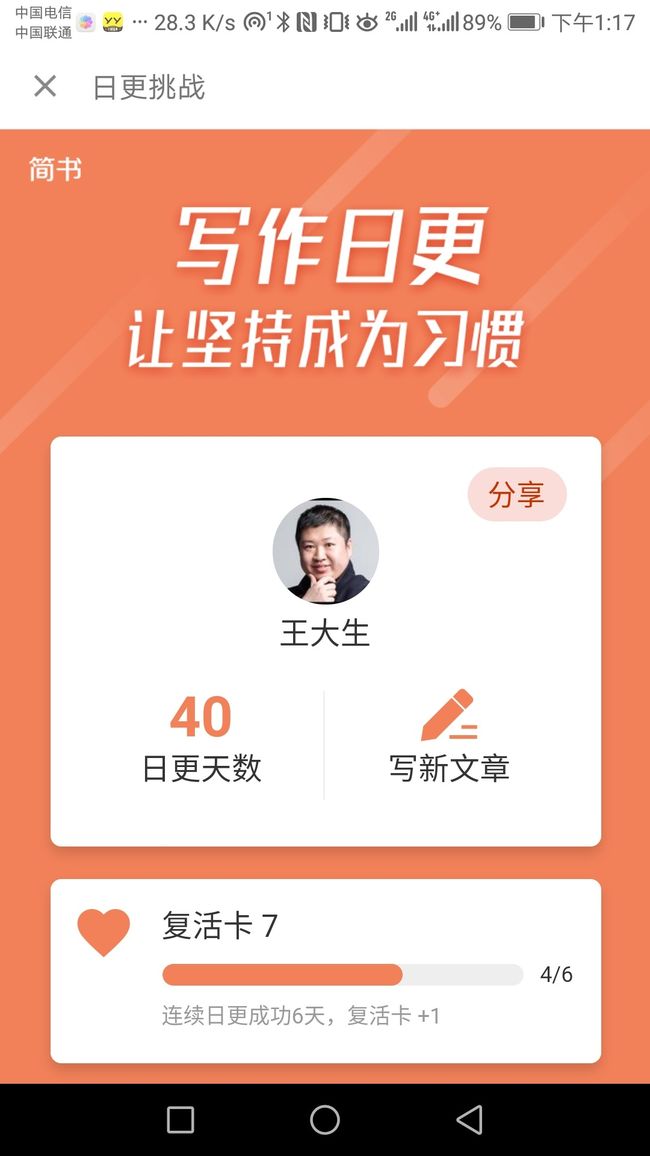The width and height of the screenshot is (650, 1156).
Task: Tap the 分享 share button
Action: [x=517, y=494]
